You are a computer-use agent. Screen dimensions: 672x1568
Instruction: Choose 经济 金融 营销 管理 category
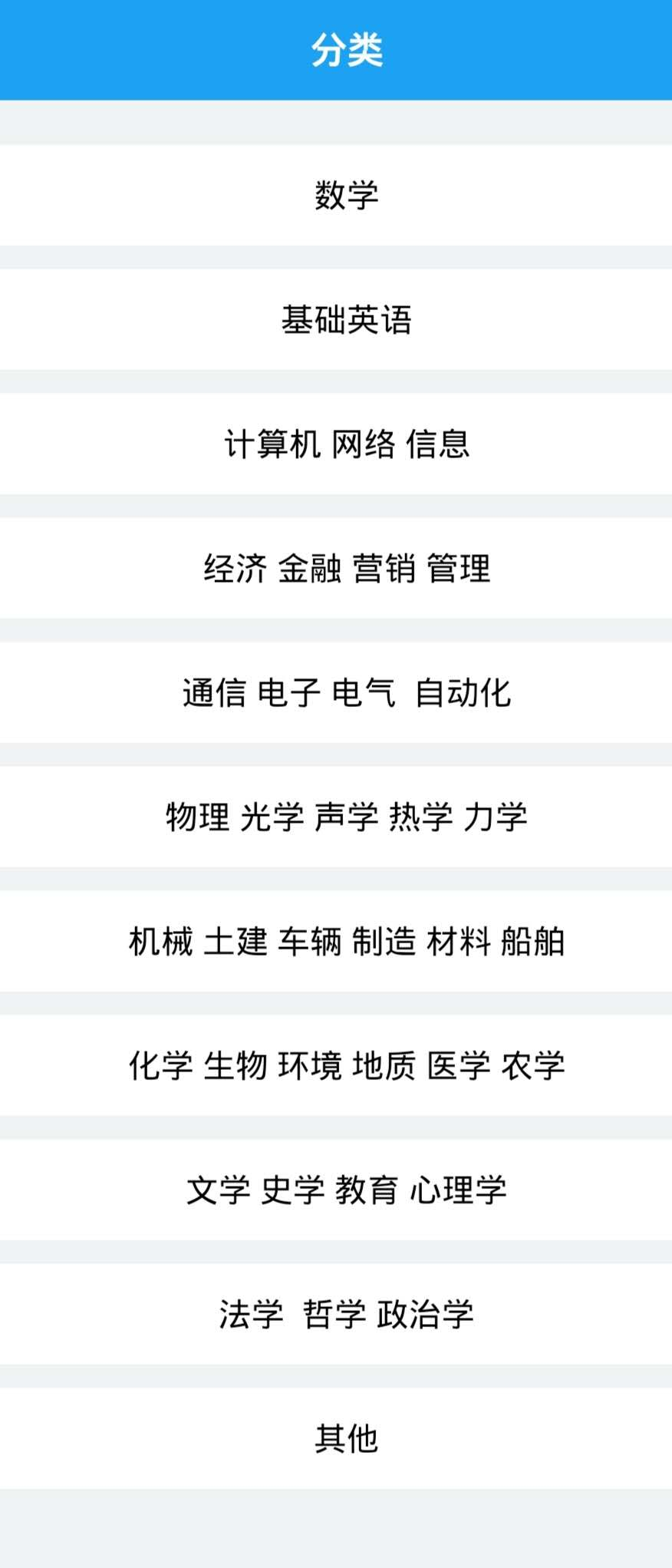tap(346, 568)
